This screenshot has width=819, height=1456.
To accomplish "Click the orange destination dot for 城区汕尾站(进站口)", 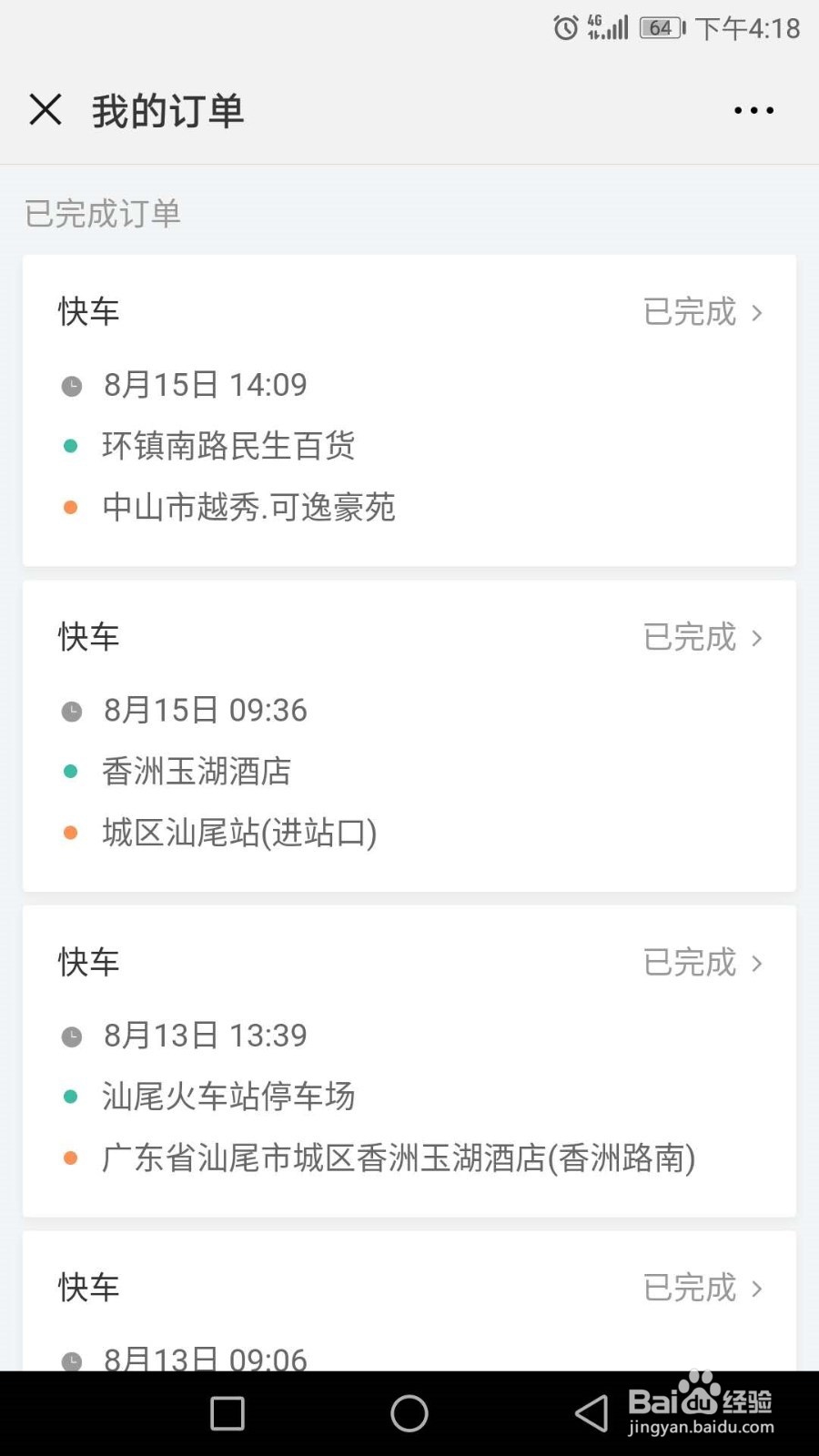I will [71, 833].
